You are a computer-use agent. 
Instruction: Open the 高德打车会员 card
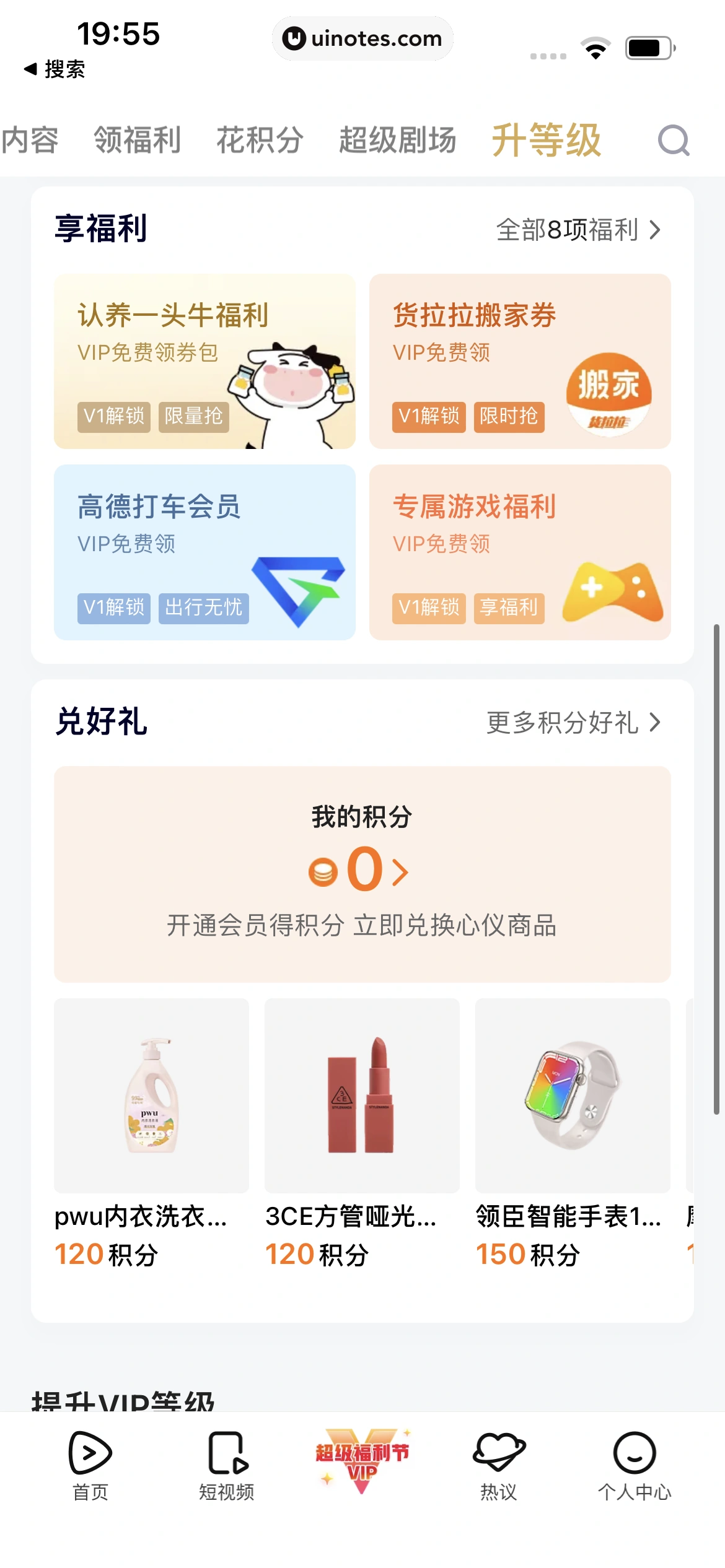pos(204,552)
